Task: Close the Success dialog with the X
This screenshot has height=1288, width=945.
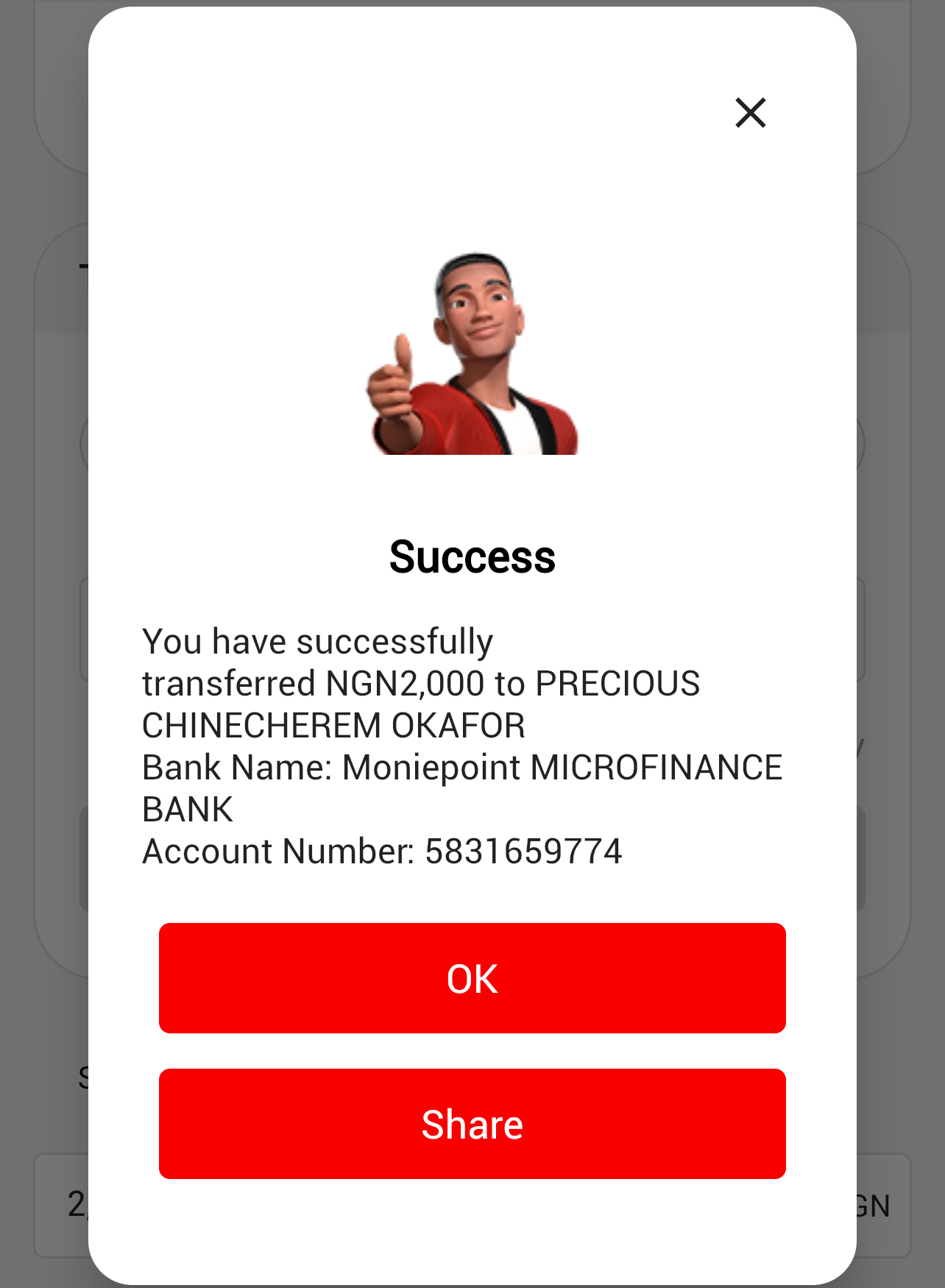Action: [750, 113]
